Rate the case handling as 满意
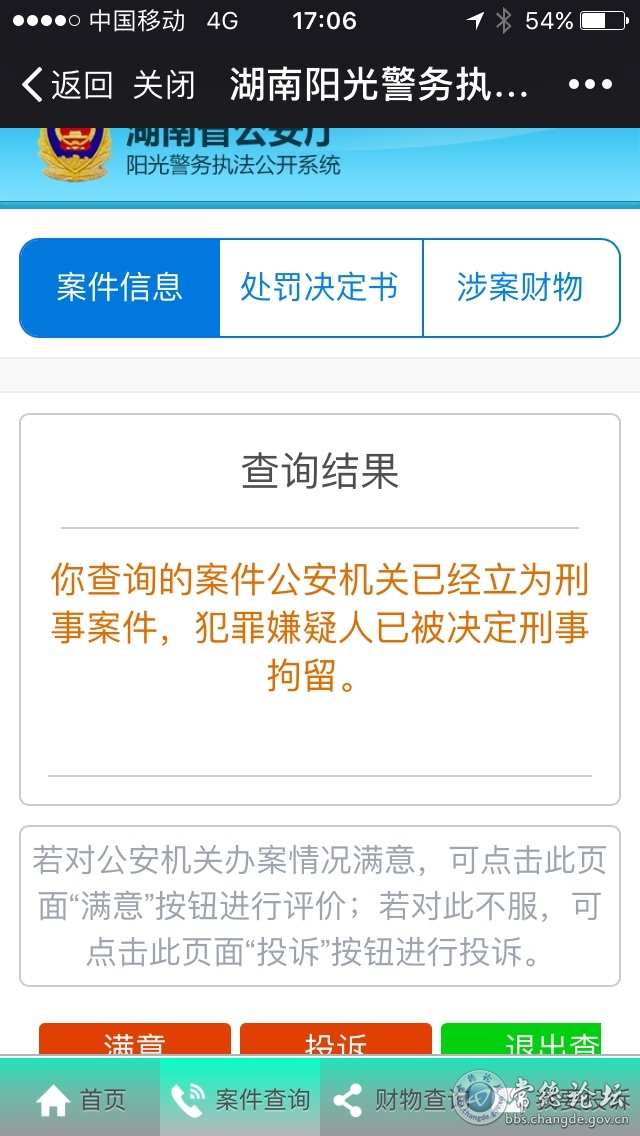 (x=135, y=1042)
